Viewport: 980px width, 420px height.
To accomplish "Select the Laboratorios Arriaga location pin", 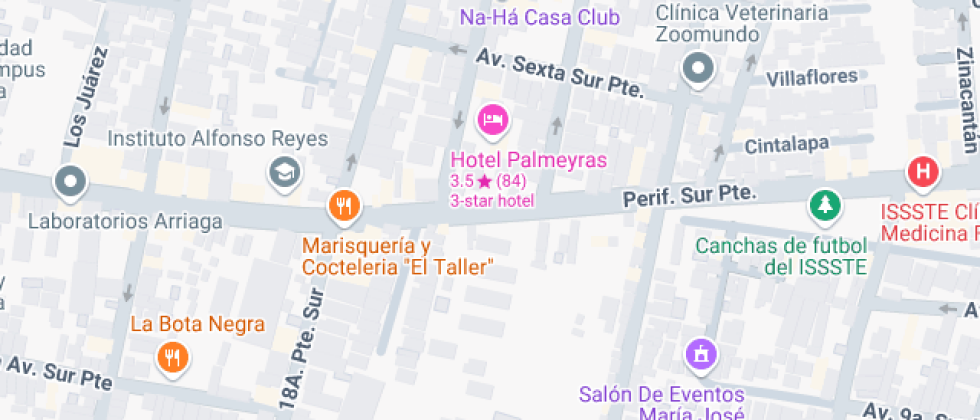I will tap(71, 183).
